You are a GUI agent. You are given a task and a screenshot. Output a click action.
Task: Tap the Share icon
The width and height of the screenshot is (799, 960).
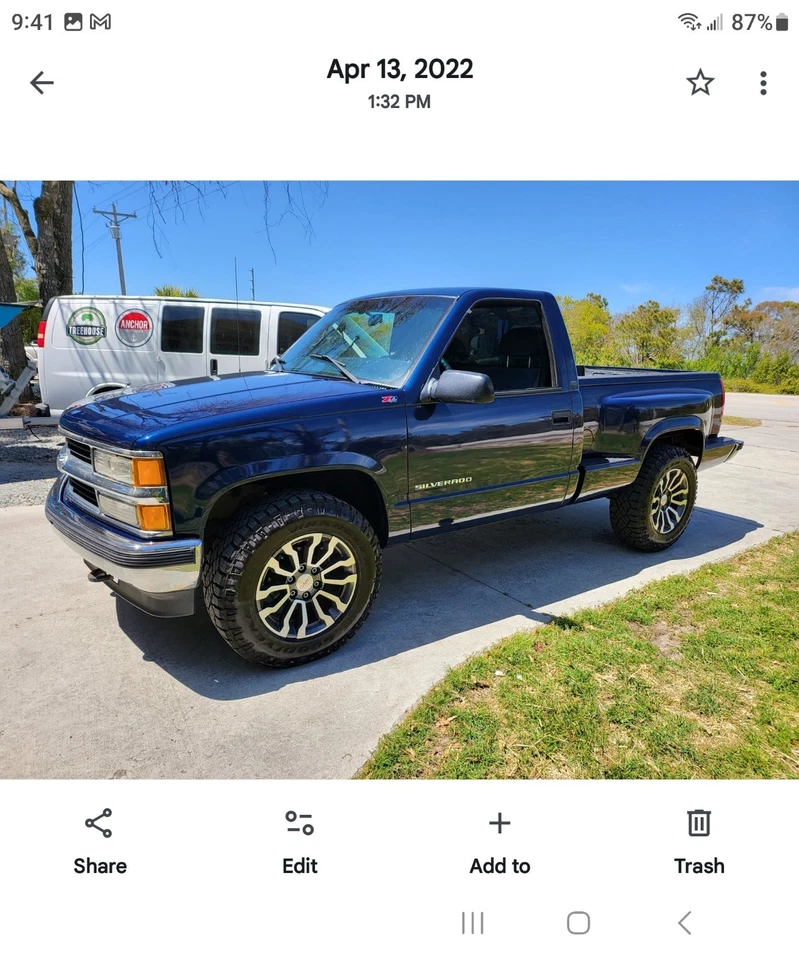point(99,823)
